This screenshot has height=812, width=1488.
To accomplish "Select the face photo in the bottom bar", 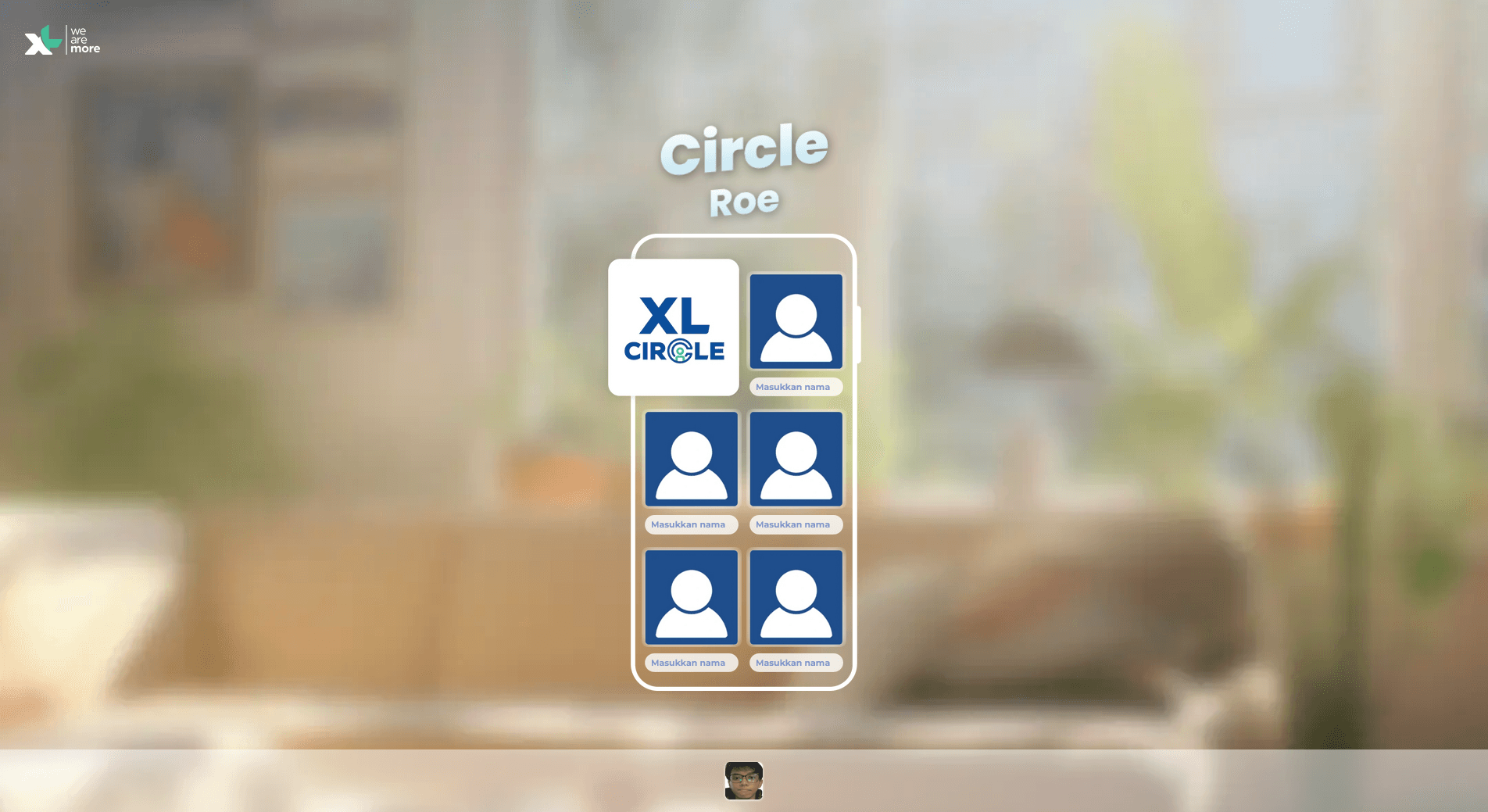I will click(x=743, y=781).
